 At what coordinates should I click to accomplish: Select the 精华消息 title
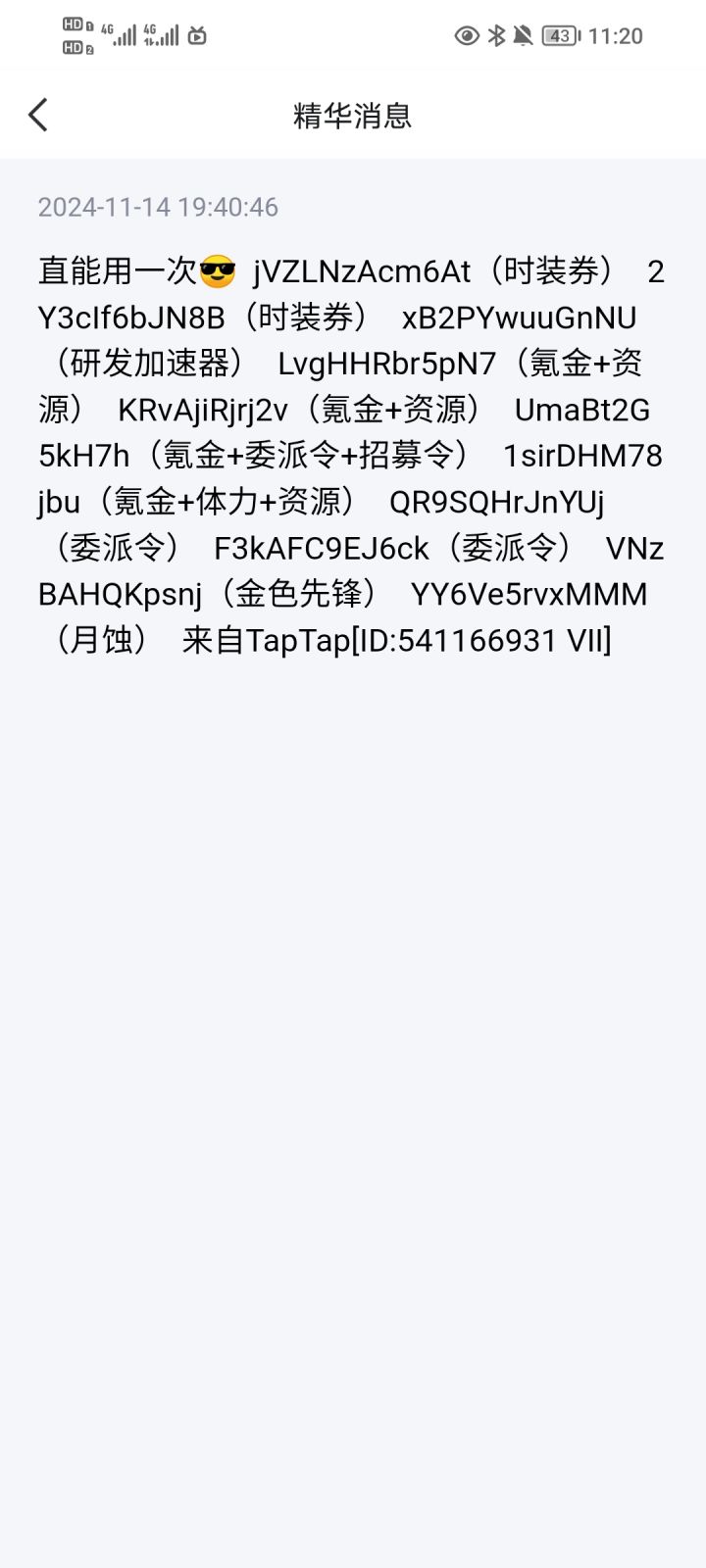[x=353, y=116]
